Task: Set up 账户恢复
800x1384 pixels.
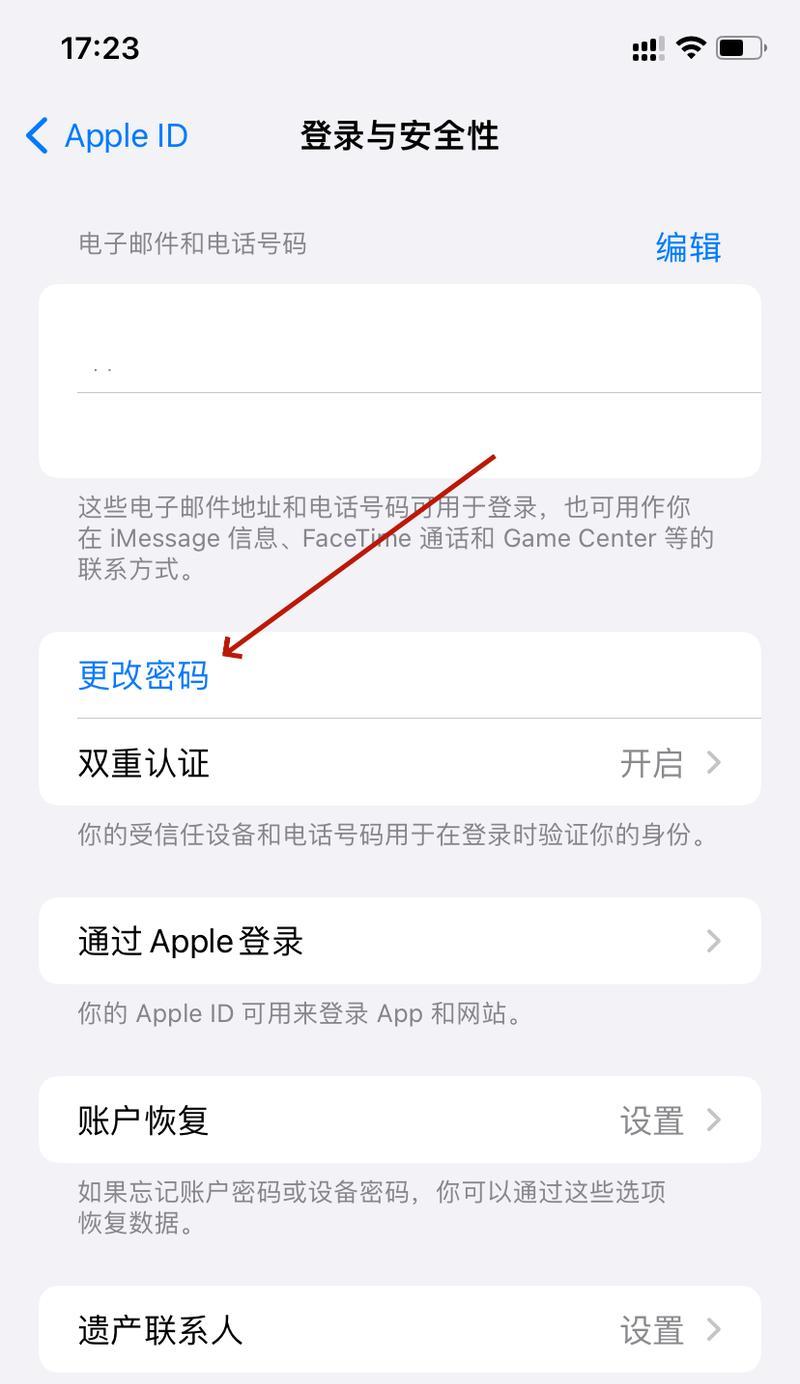Action: click(x=400, y=1120)
